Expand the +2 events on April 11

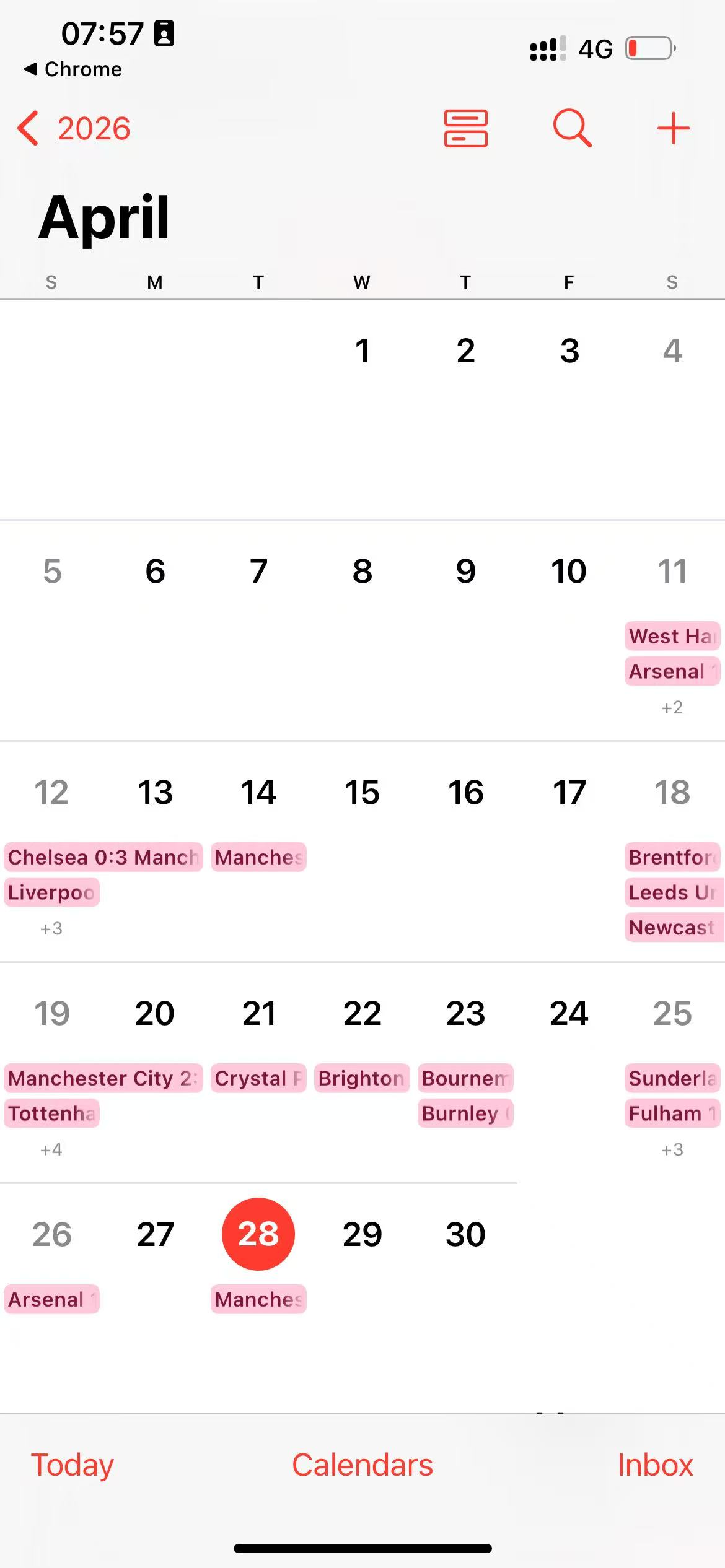674,707
